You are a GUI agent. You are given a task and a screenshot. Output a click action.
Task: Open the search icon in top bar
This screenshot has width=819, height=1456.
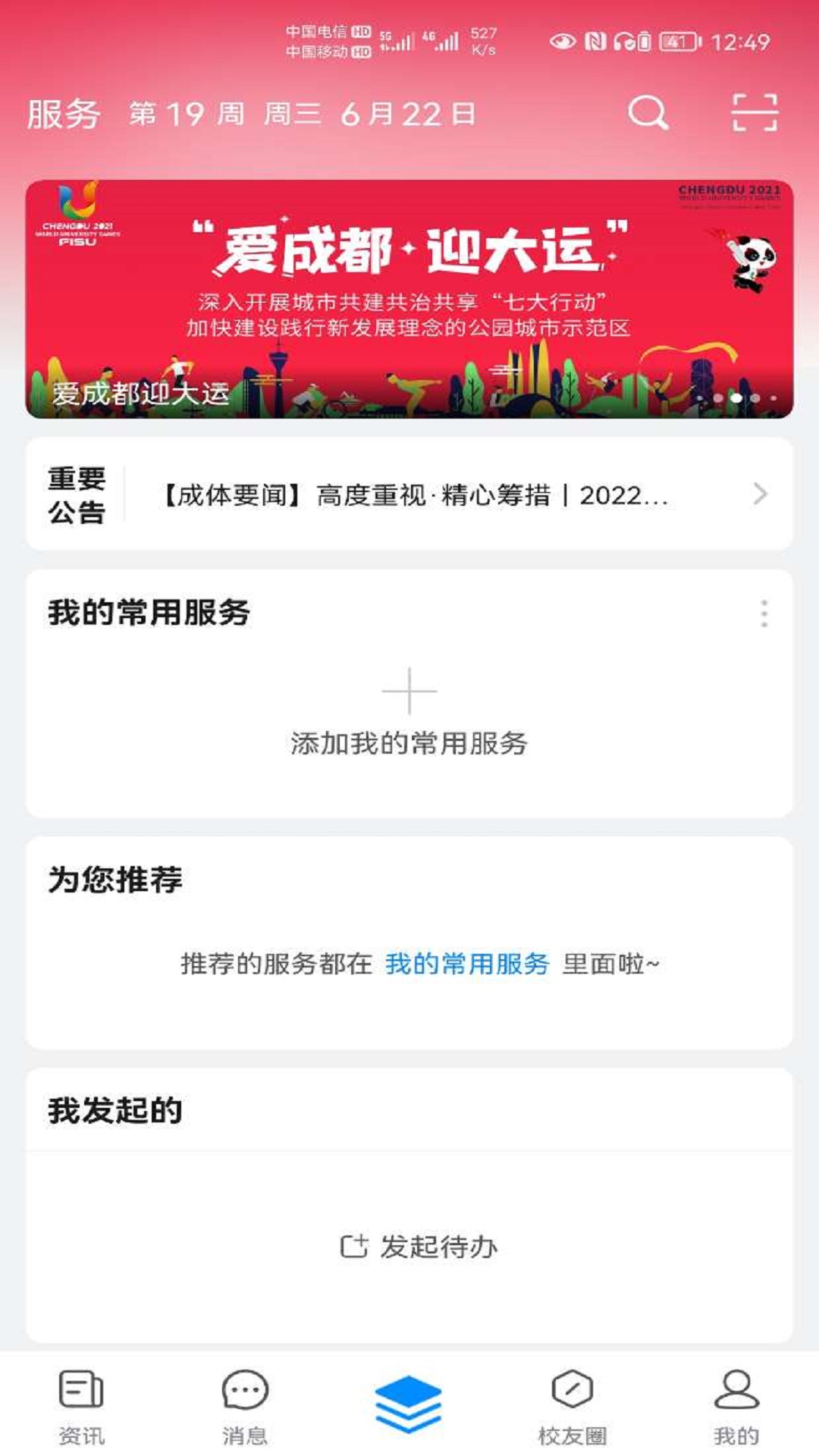coord(647,113)
